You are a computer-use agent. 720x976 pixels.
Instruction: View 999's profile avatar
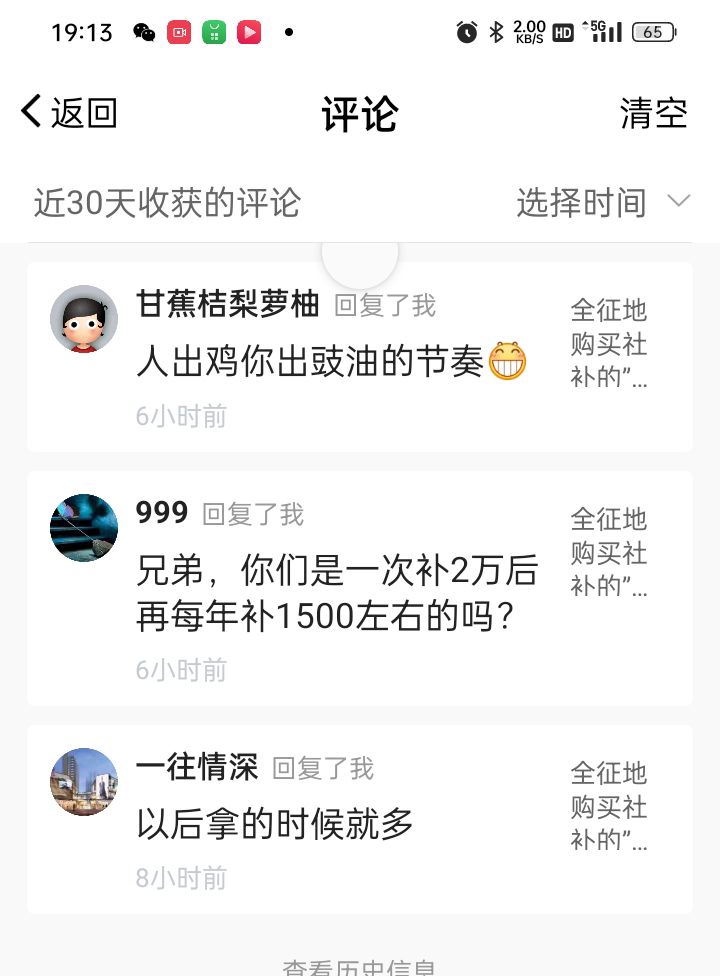point(84,528)
